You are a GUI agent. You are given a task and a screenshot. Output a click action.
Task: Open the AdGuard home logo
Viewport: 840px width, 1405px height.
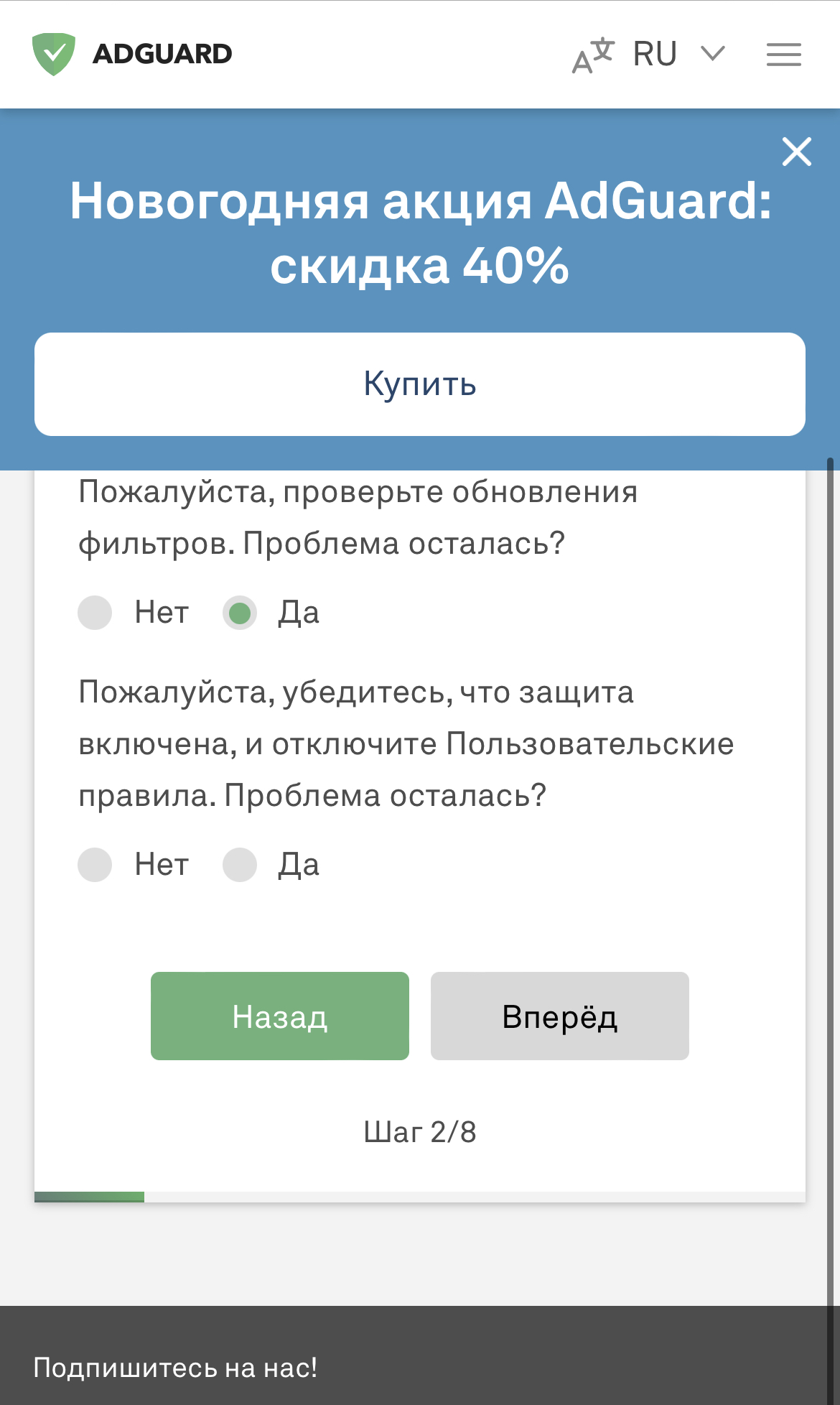pos(132,54)
